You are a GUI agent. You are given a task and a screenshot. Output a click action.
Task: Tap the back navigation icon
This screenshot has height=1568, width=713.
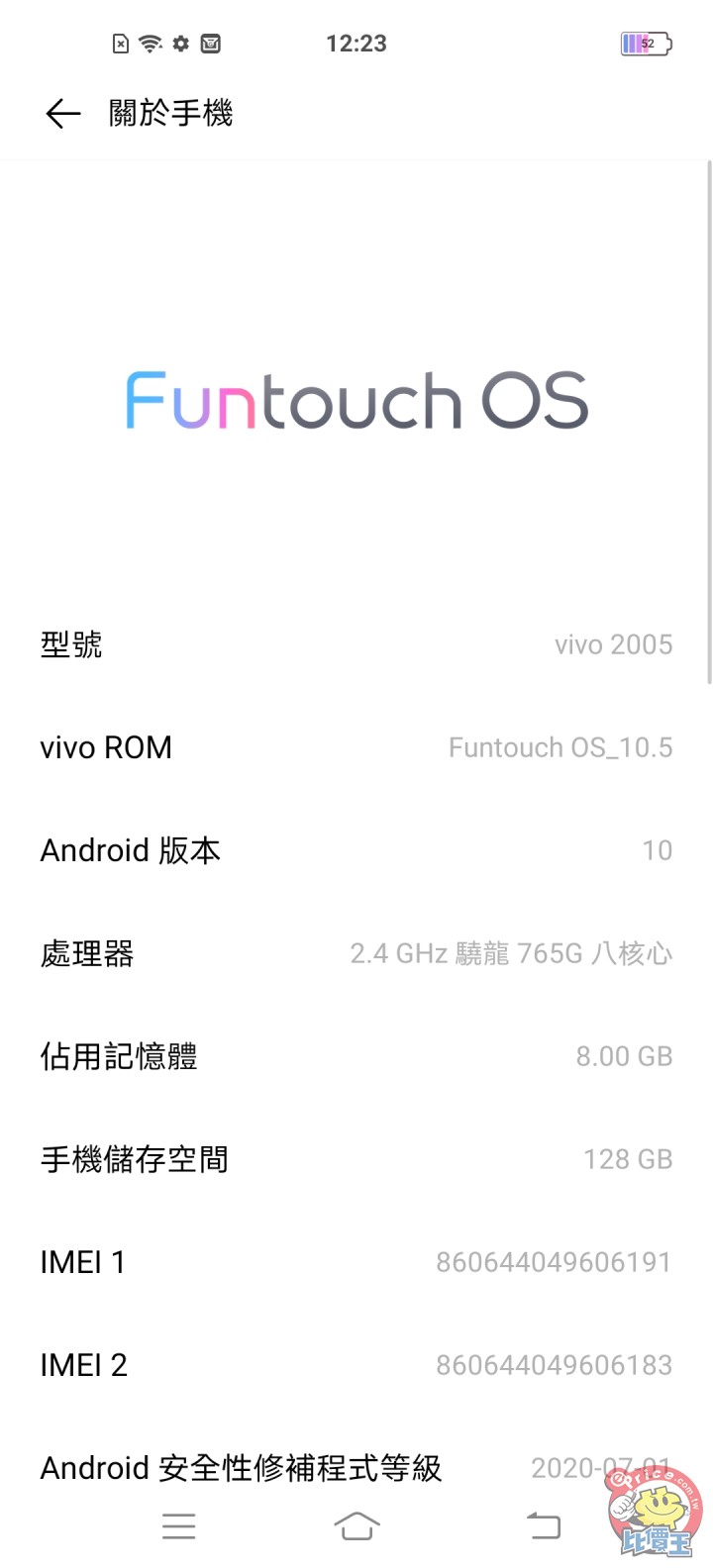tap(543, 1525)
